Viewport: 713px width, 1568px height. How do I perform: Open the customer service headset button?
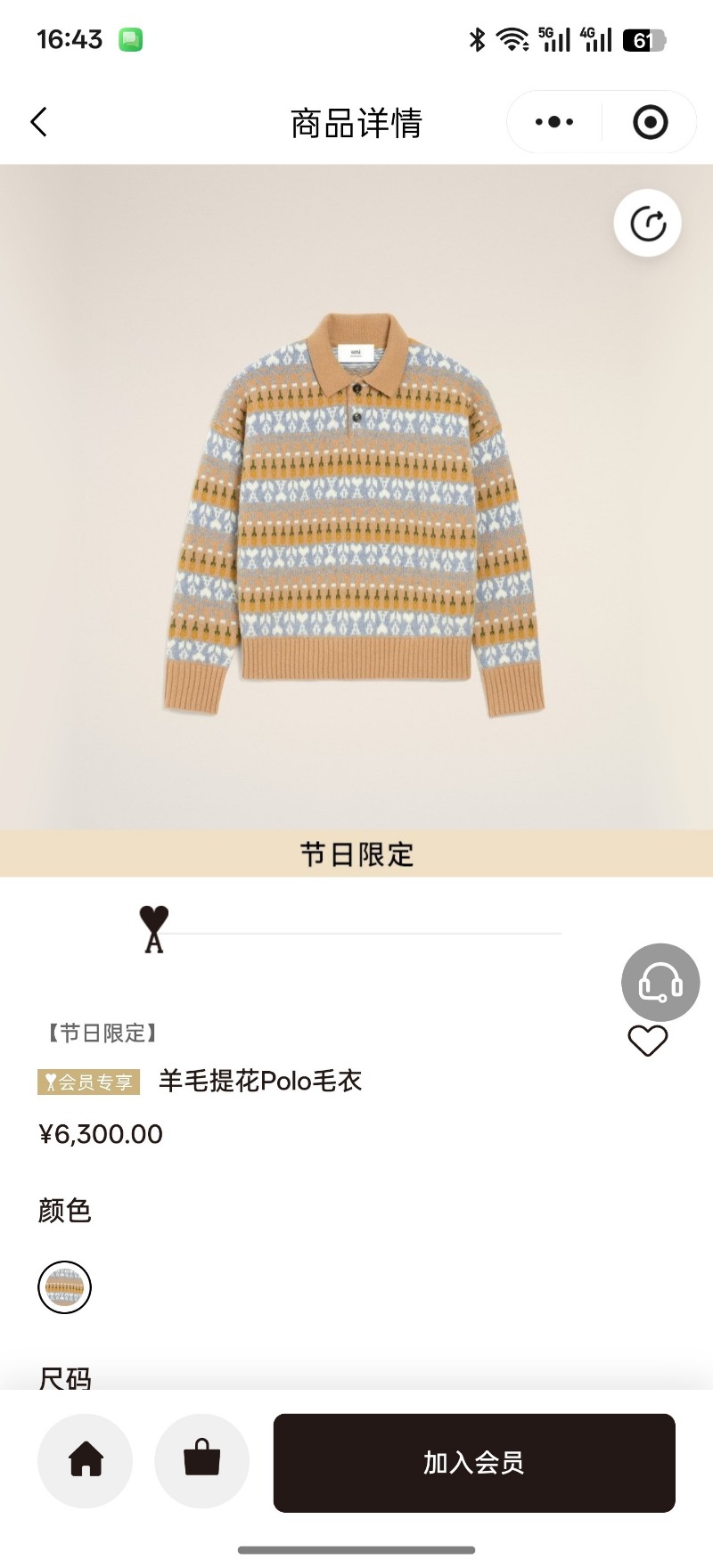pyautogui.click(x=660, y=982)
